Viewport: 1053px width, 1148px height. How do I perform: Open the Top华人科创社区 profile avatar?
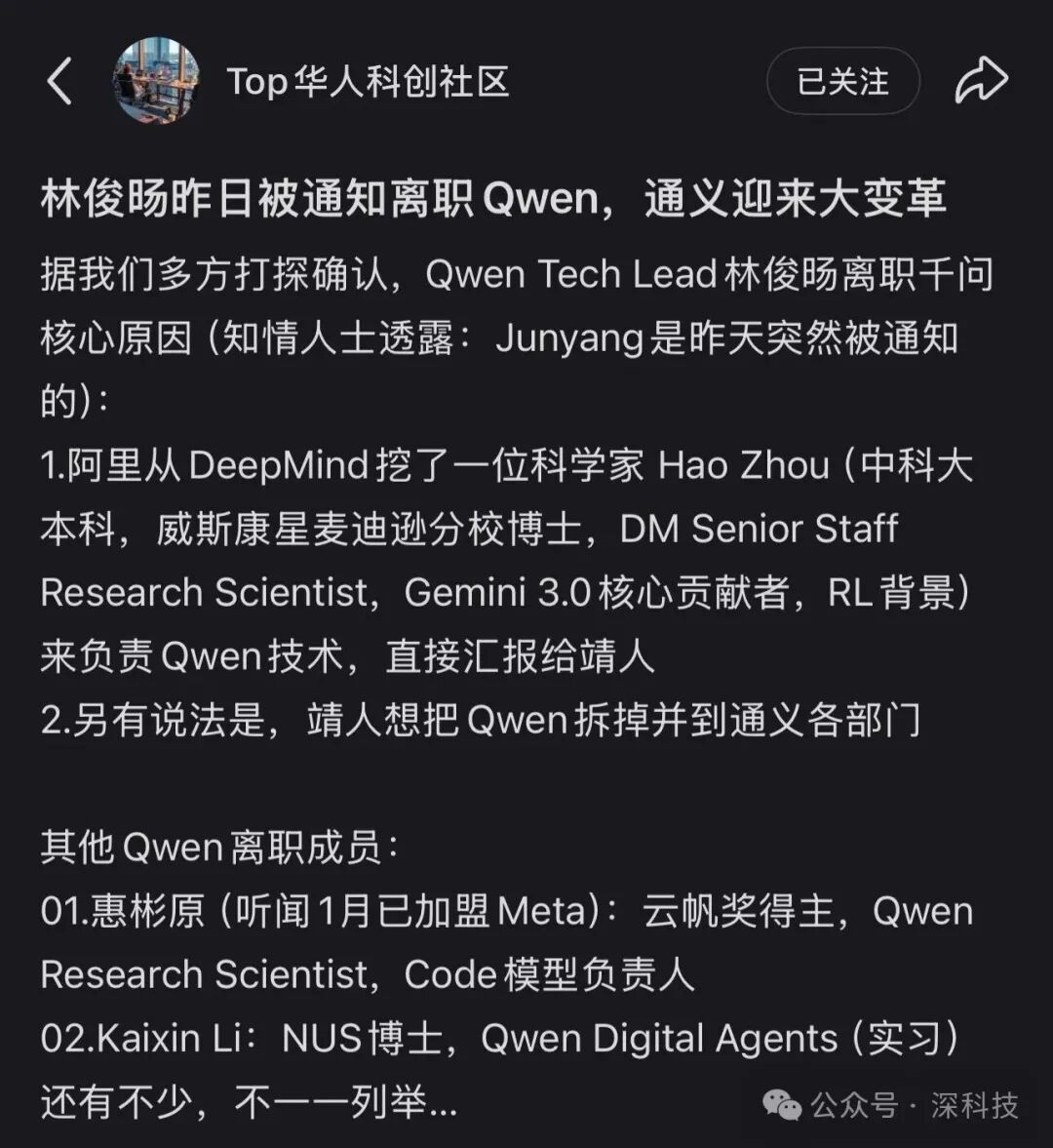pyautogui.click(x=158, y=82)
